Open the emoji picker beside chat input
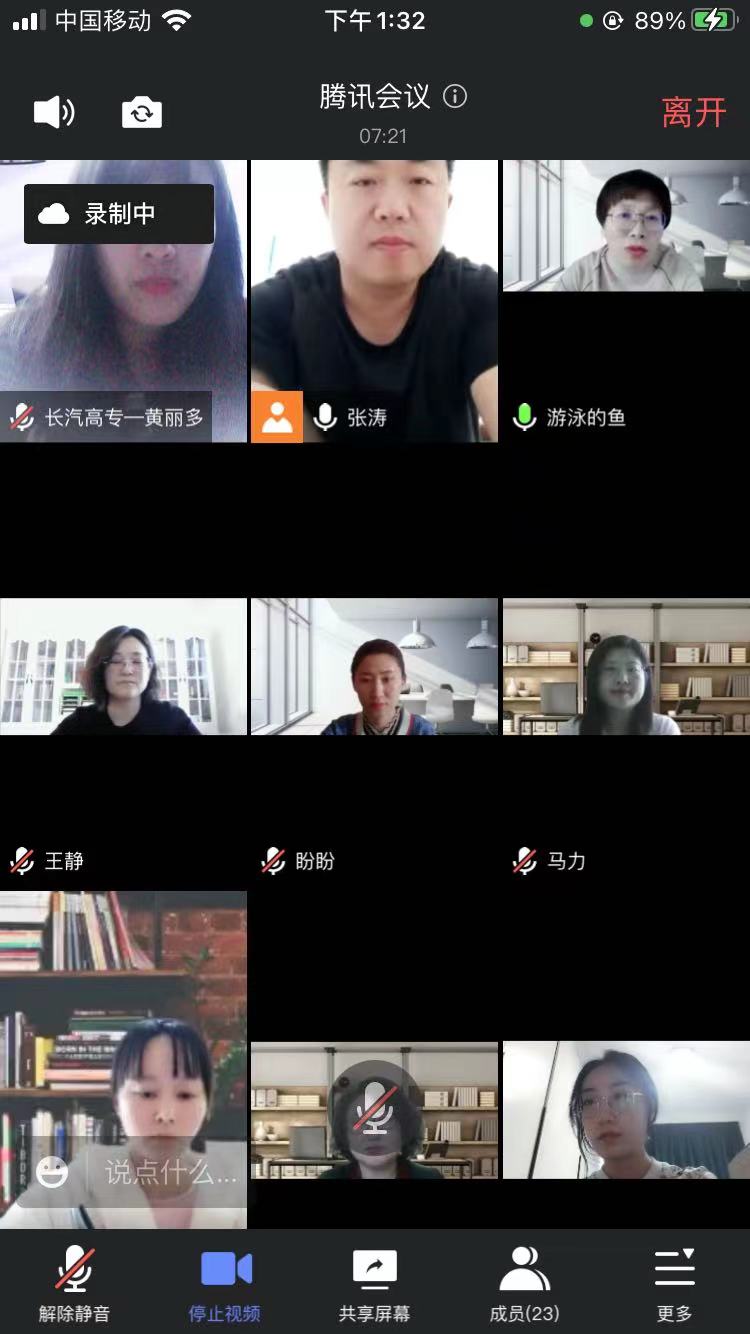The height and width of the screenshot is (1334, 750). click(52, 1172)
